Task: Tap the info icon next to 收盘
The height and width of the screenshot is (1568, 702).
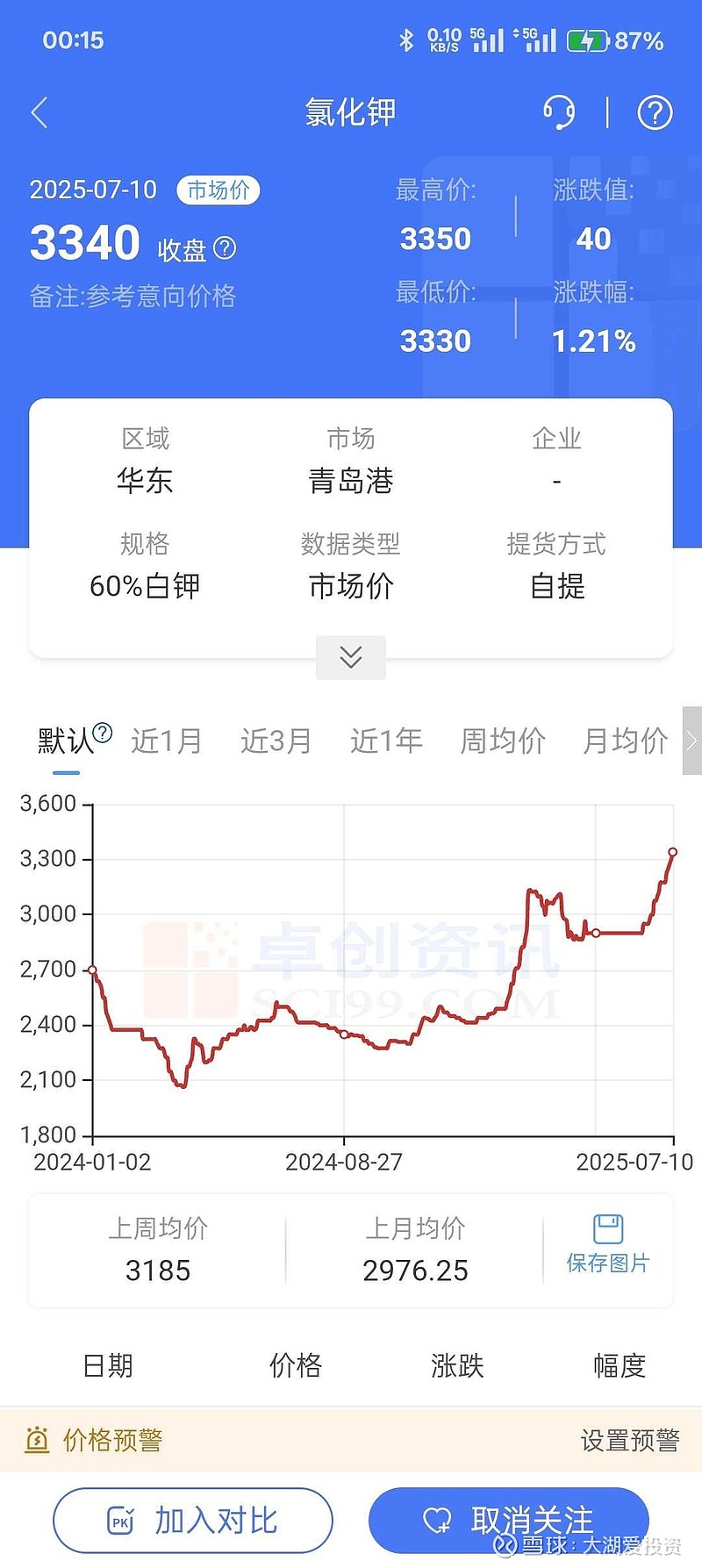Action: pyautogui.click(x=225, y=248)
